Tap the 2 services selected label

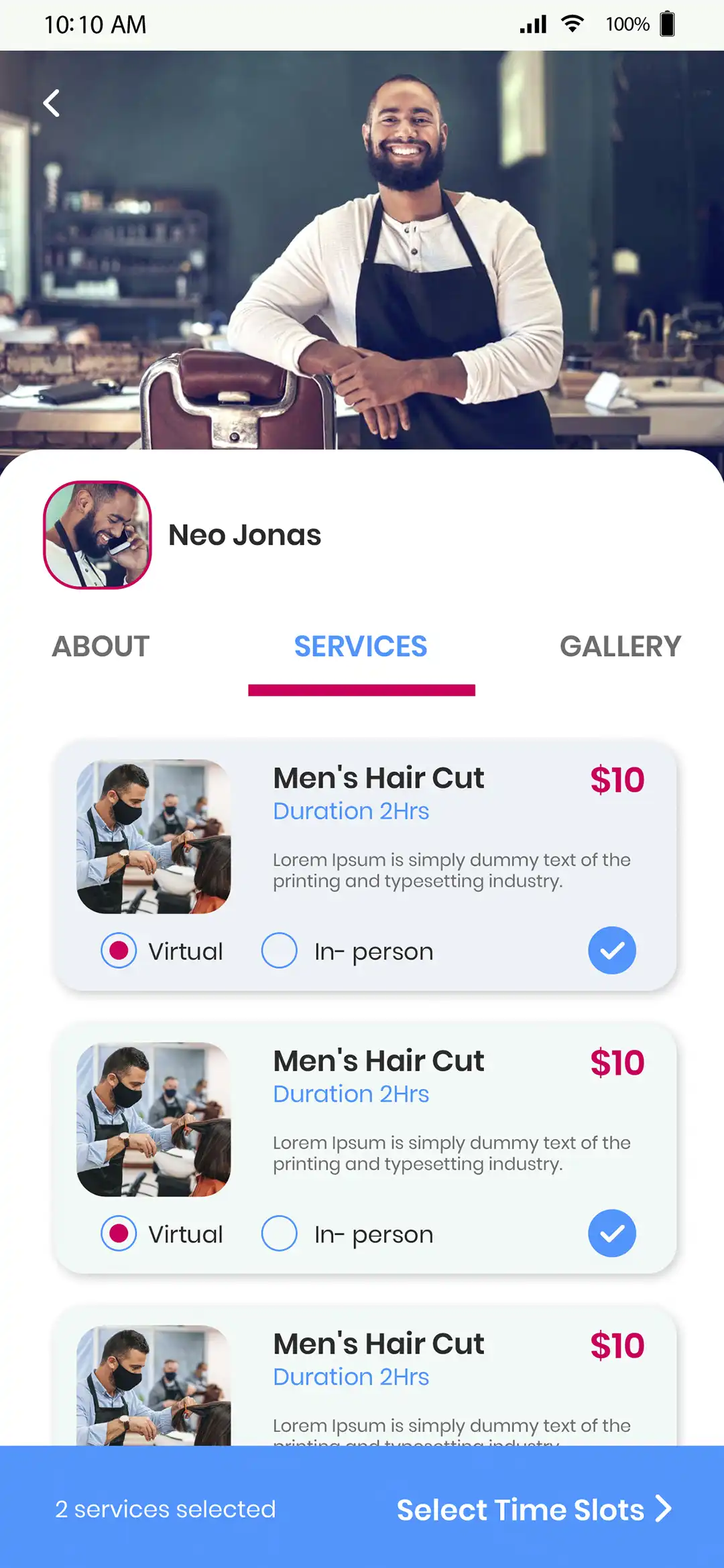[164, 1510]
